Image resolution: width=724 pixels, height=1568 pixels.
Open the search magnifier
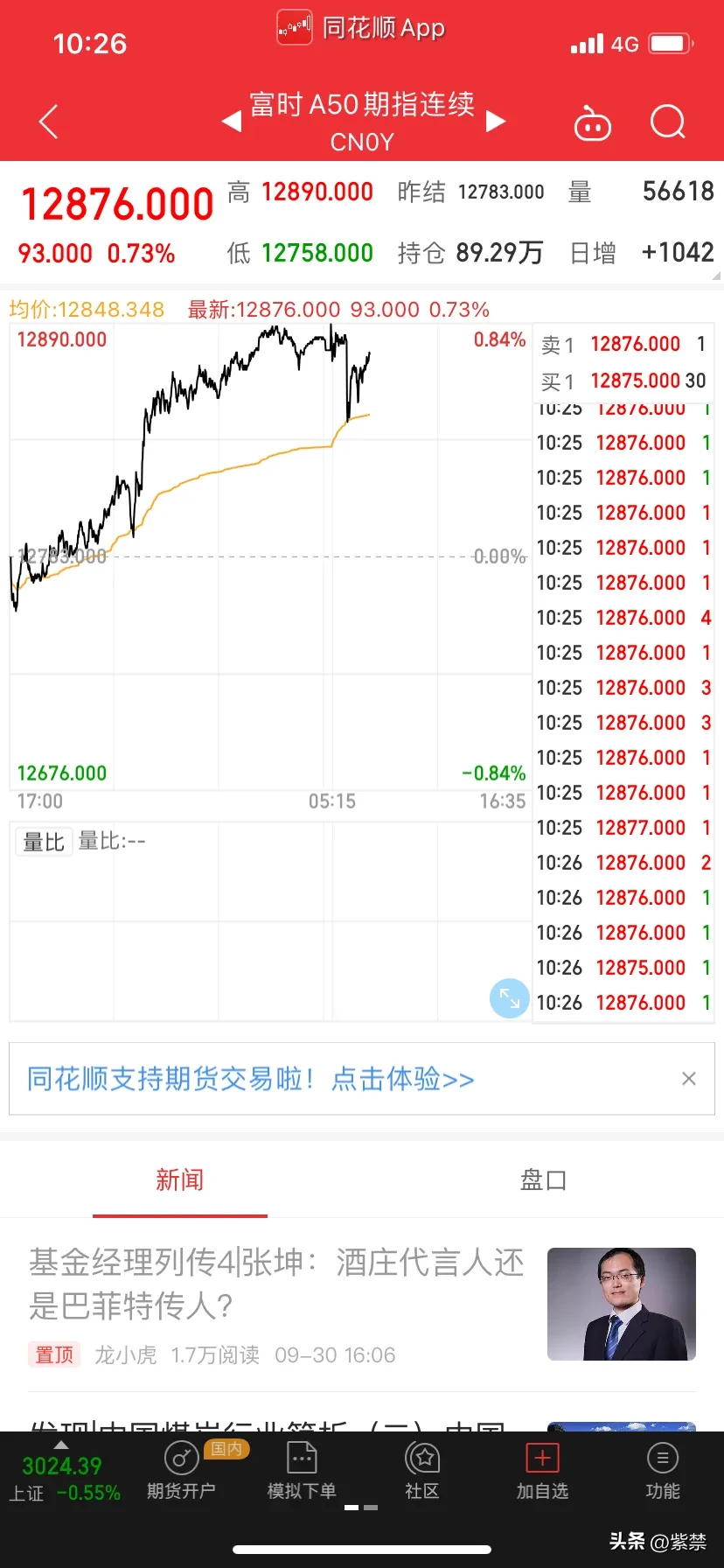click(x=668, y=122)
